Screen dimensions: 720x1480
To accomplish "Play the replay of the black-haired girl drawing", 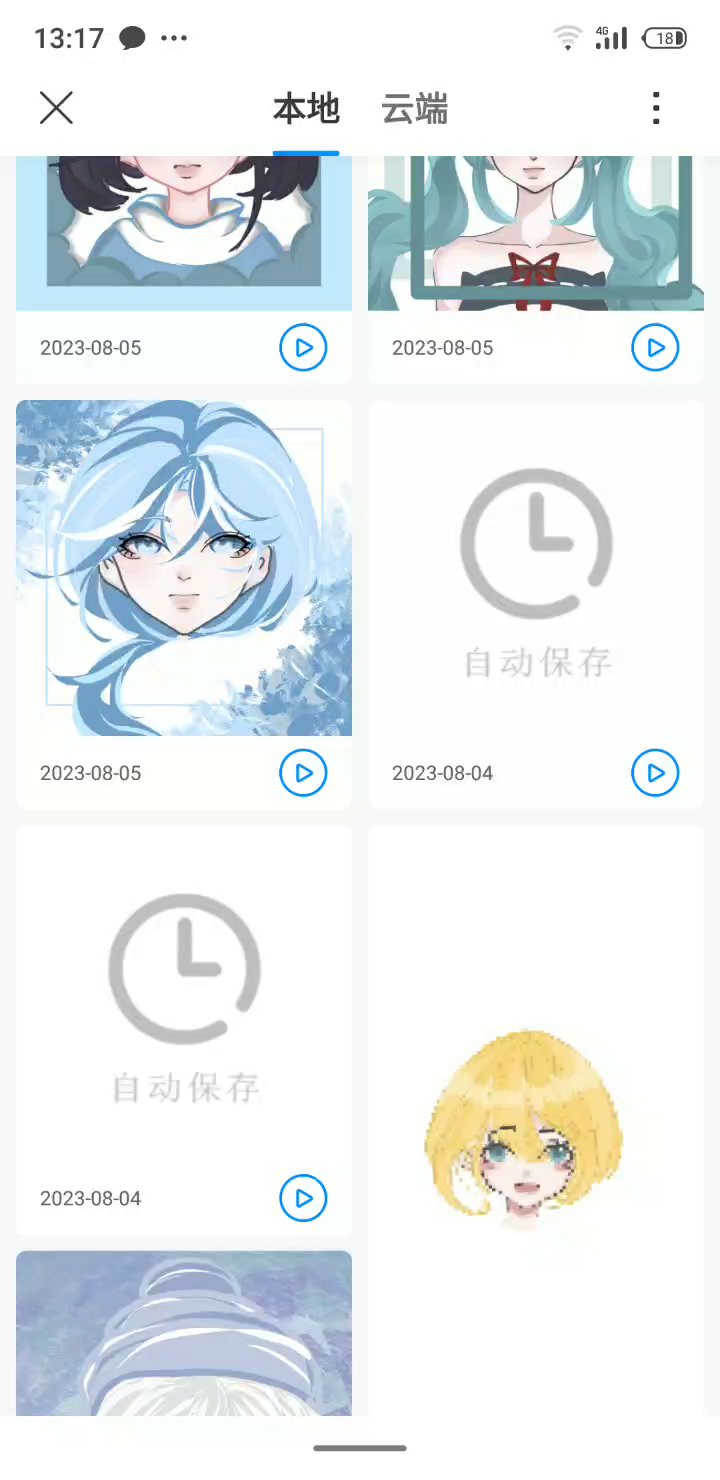I will click(303, 348).
